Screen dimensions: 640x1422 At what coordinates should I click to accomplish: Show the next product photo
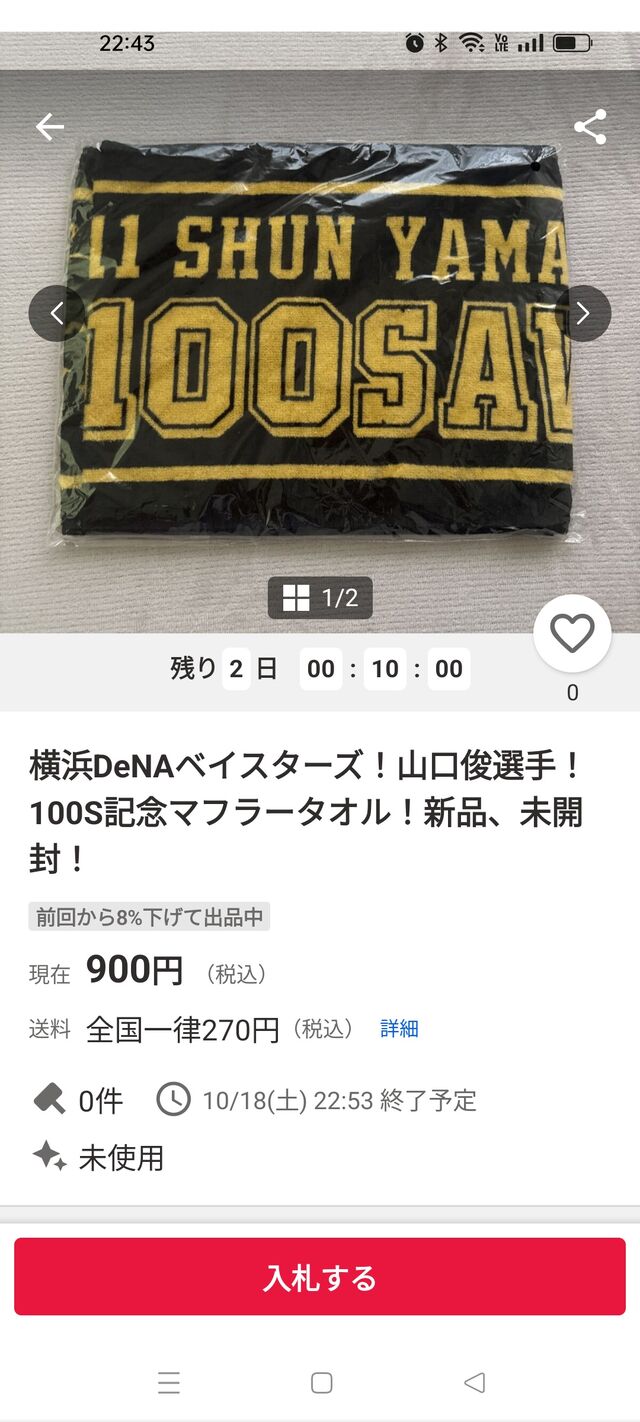pyautogui.click(x=583, y=313)
